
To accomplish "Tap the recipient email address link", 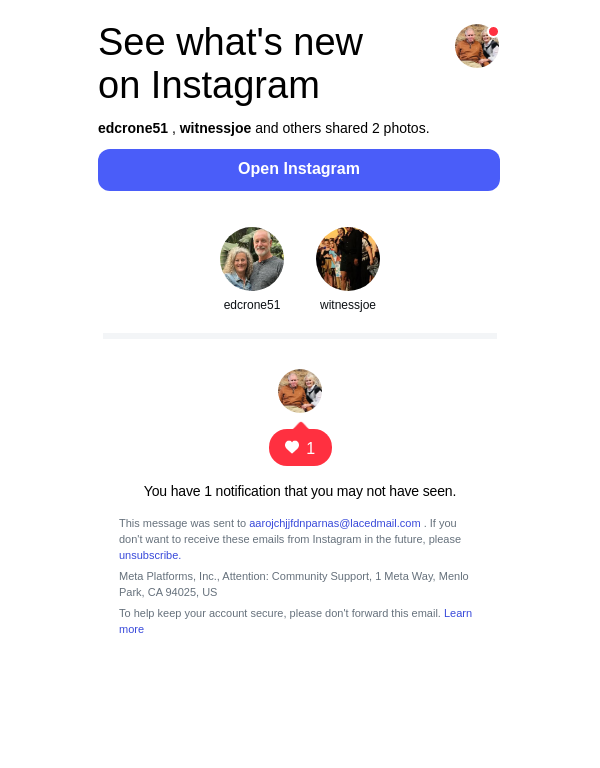I will [334, 523].
